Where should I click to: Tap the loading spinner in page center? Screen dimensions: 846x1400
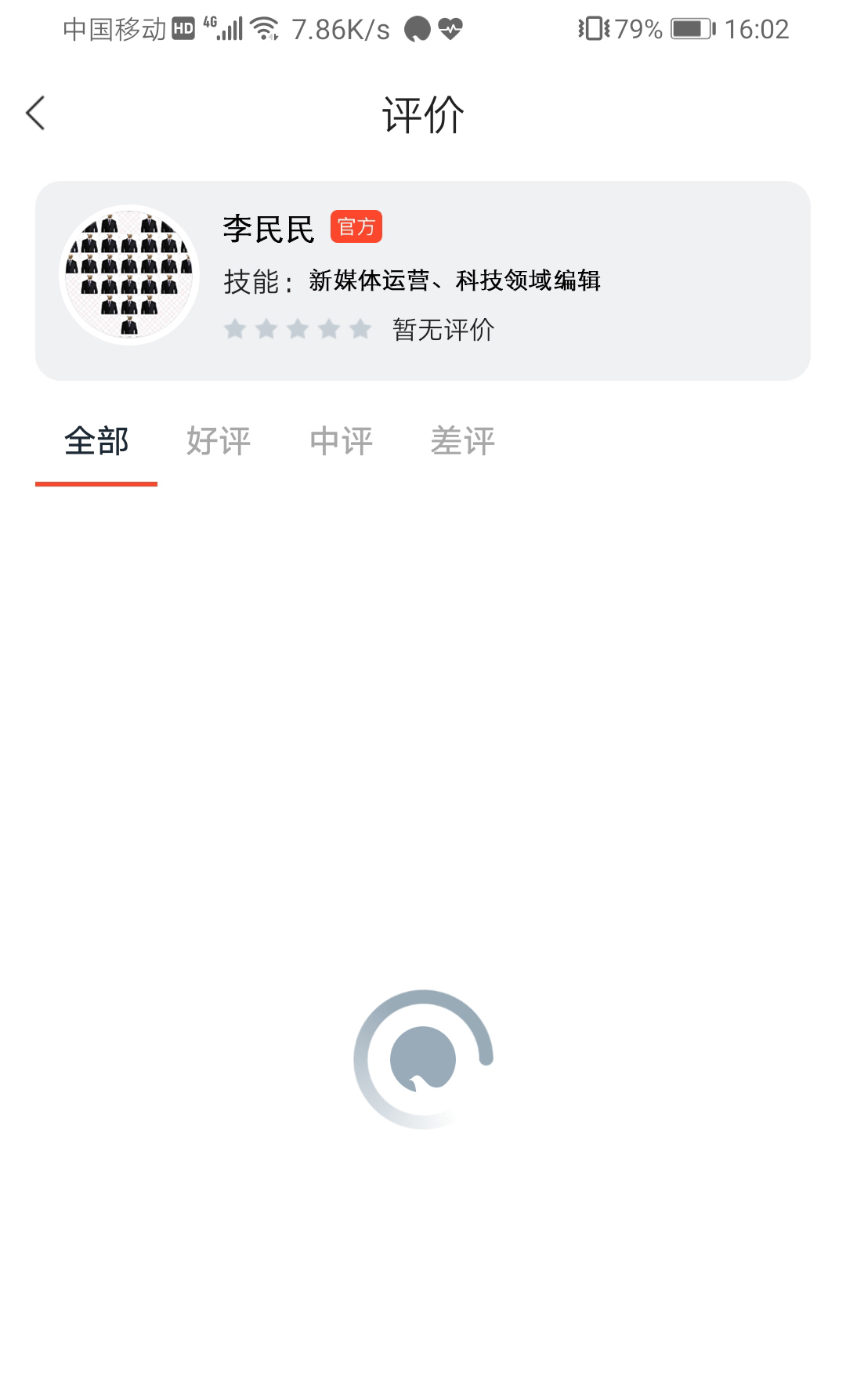[x=423, y=1058]
